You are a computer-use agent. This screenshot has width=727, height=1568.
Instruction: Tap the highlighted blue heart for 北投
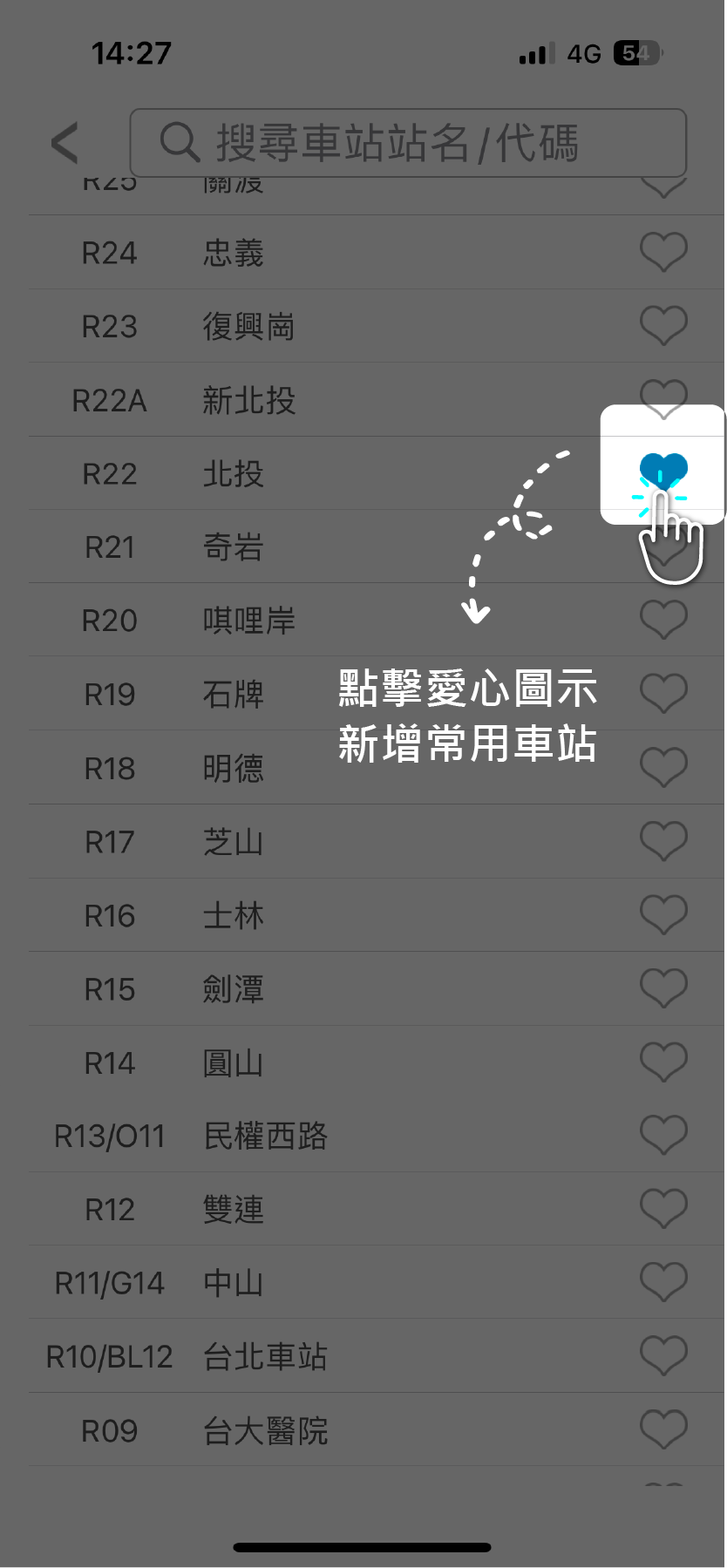click(663, 469)
